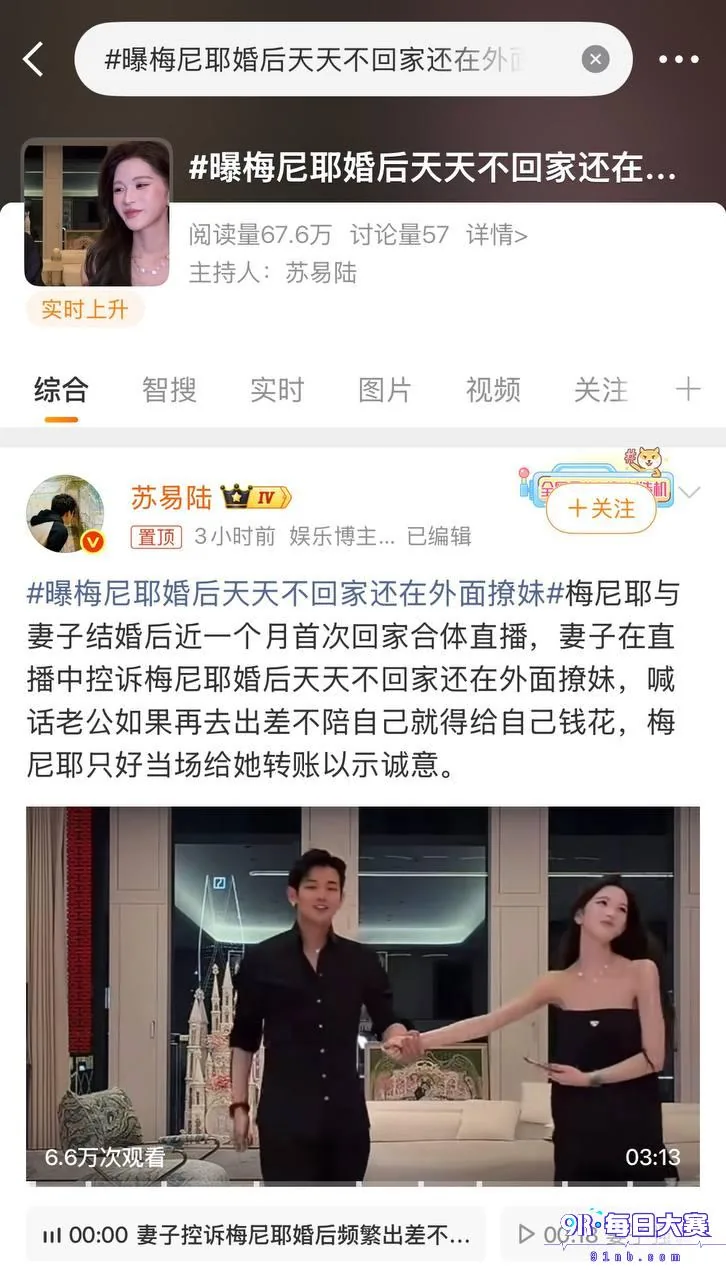Switch to the 图片 tab
726x1280 pixels.
tap(385, 389)
